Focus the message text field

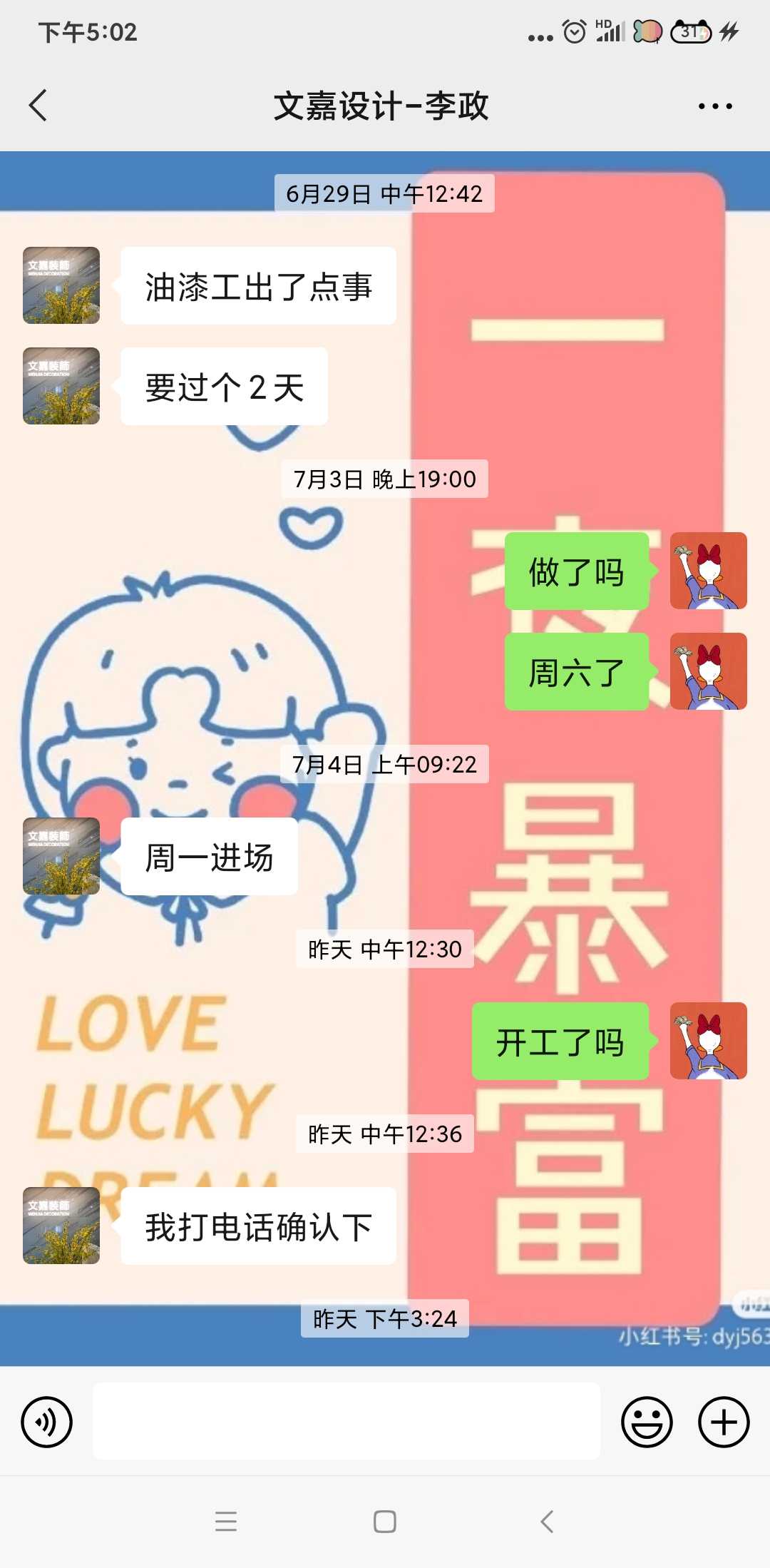[346, 1421]
